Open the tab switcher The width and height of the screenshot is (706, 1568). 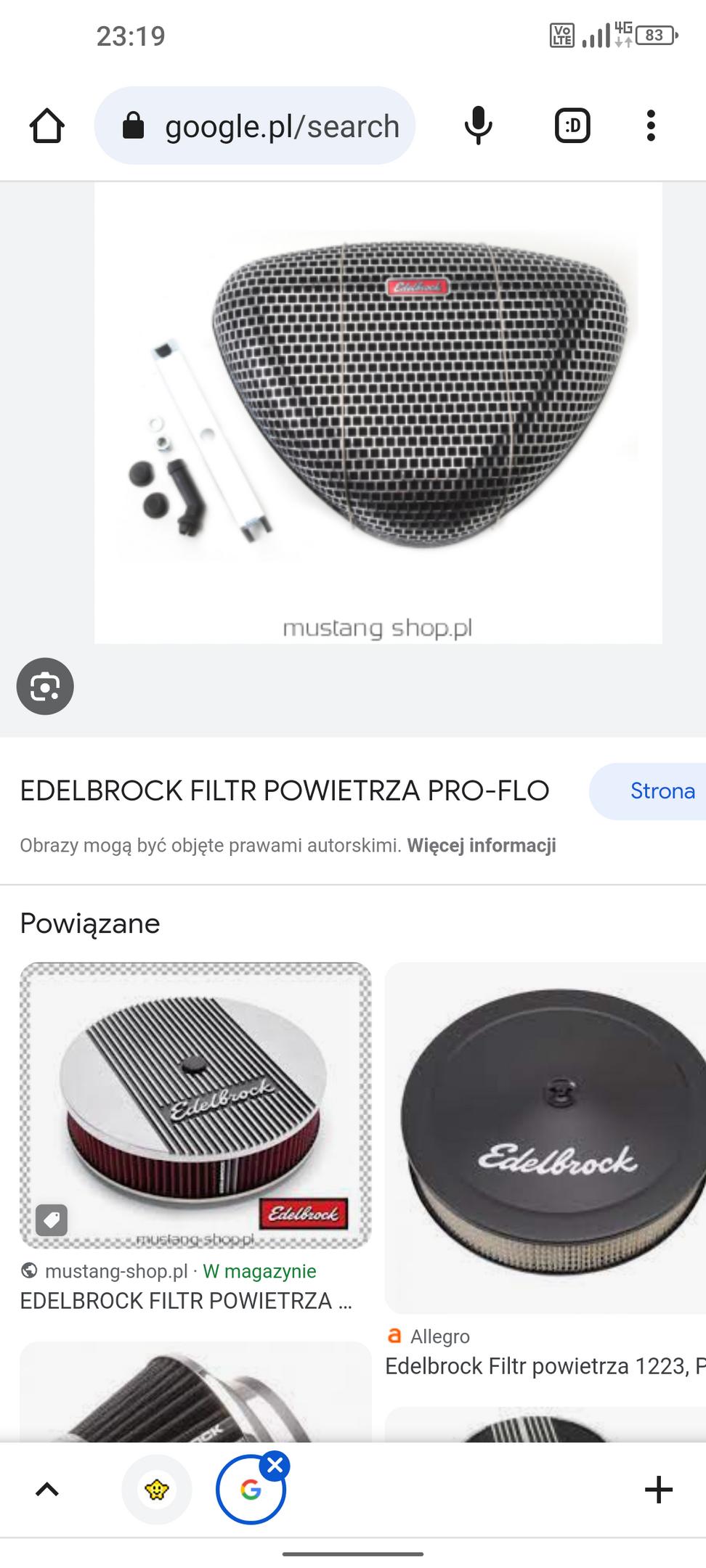[x=572, y=126]
